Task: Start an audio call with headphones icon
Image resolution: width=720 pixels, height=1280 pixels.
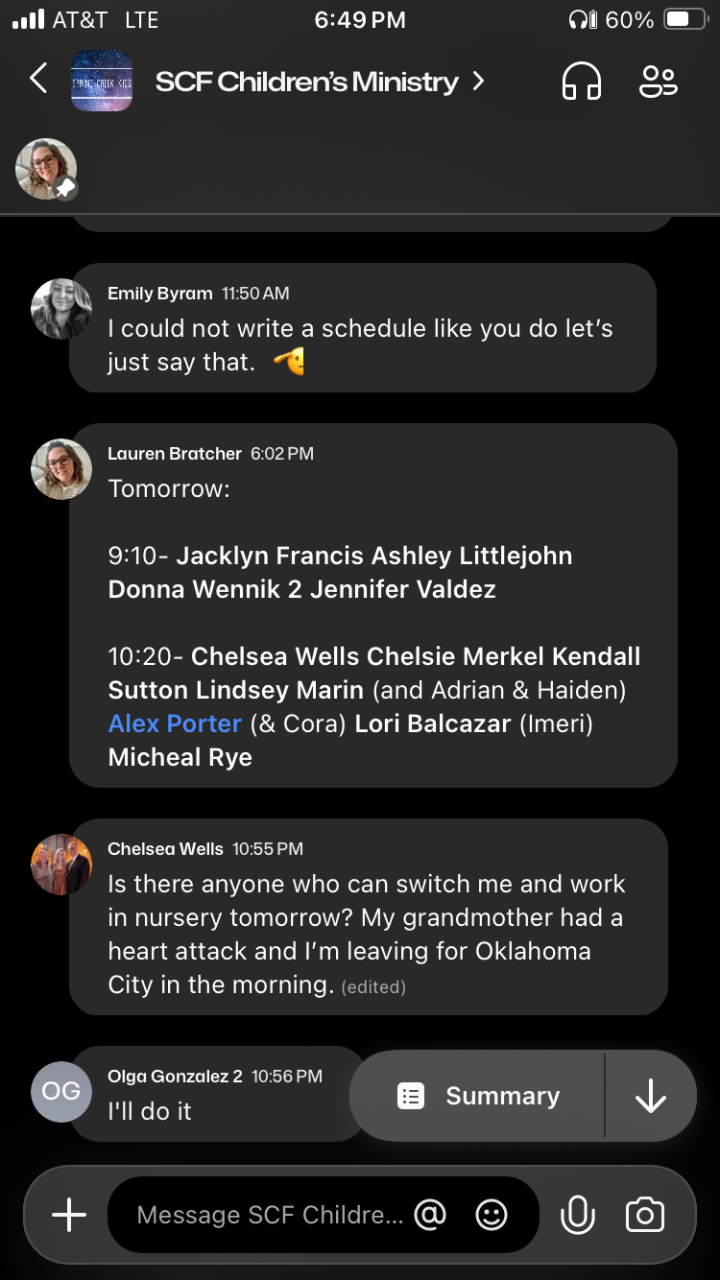Action: point(581,81)
